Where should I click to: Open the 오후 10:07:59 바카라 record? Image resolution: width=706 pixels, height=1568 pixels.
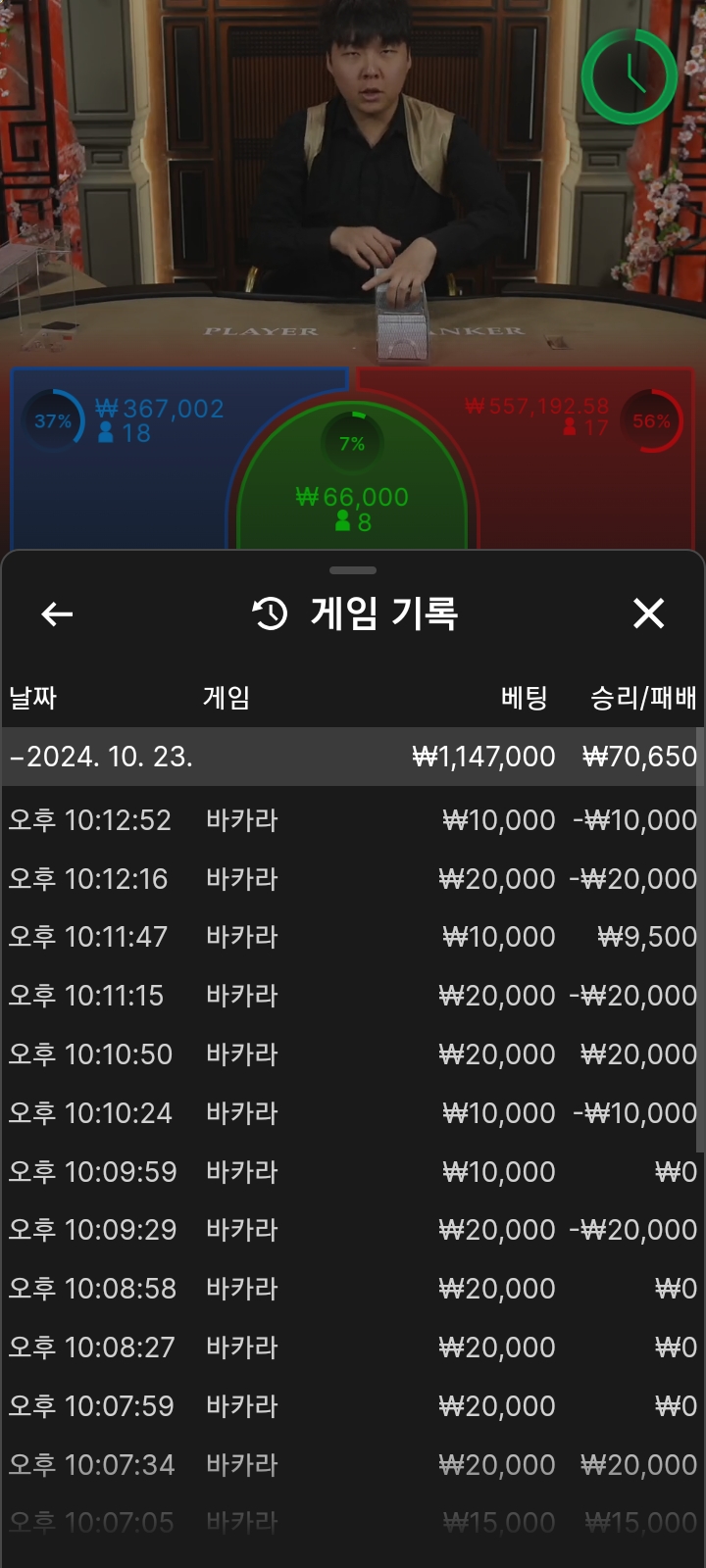(351, 1406)
